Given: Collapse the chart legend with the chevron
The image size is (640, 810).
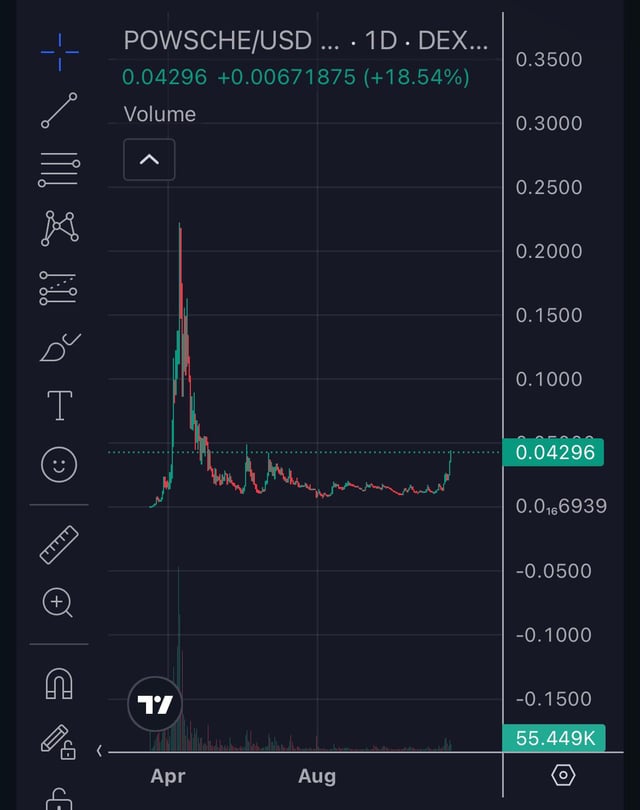Looking at the screenshot, I should pyautogui.click(x=149, y=159).
